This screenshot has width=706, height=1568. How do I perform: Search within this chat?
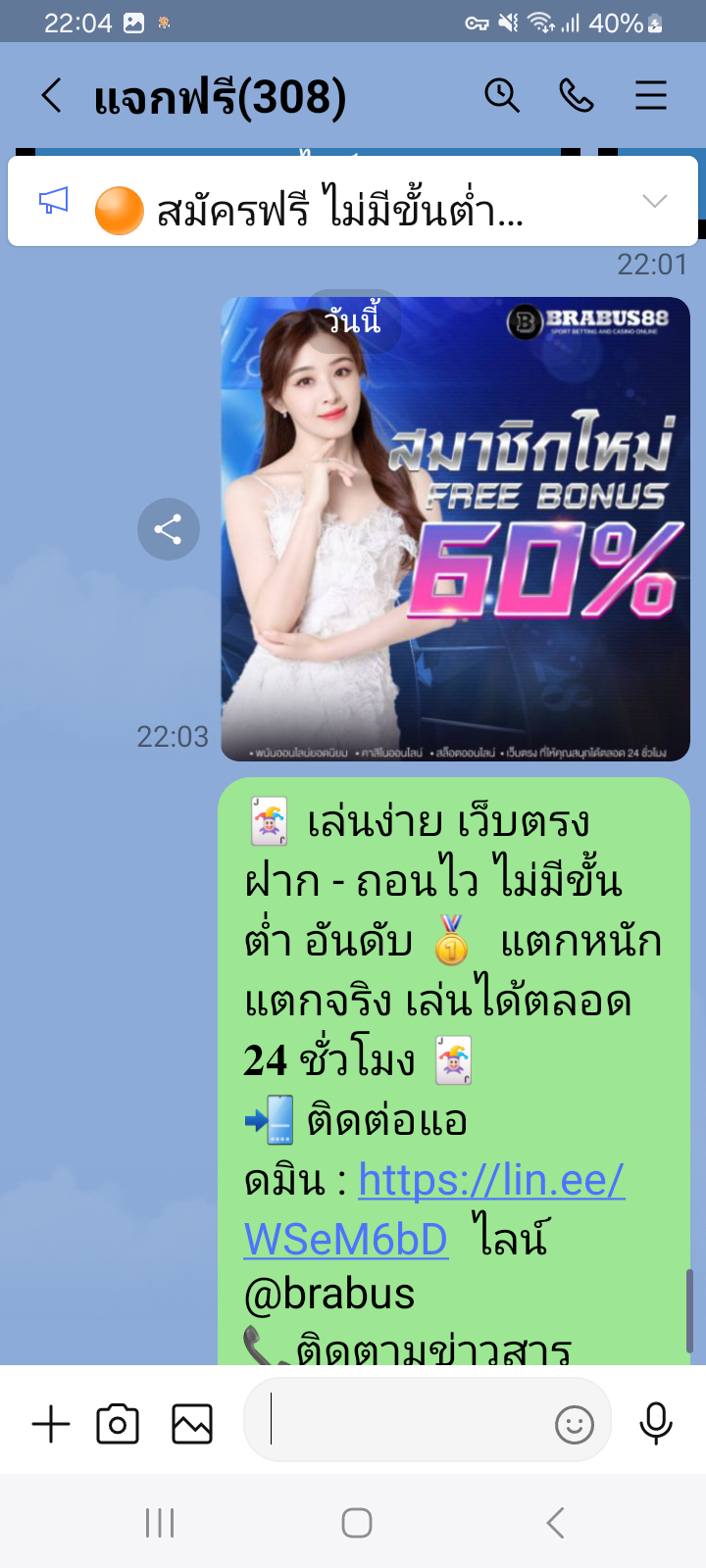tap(501, 96)
